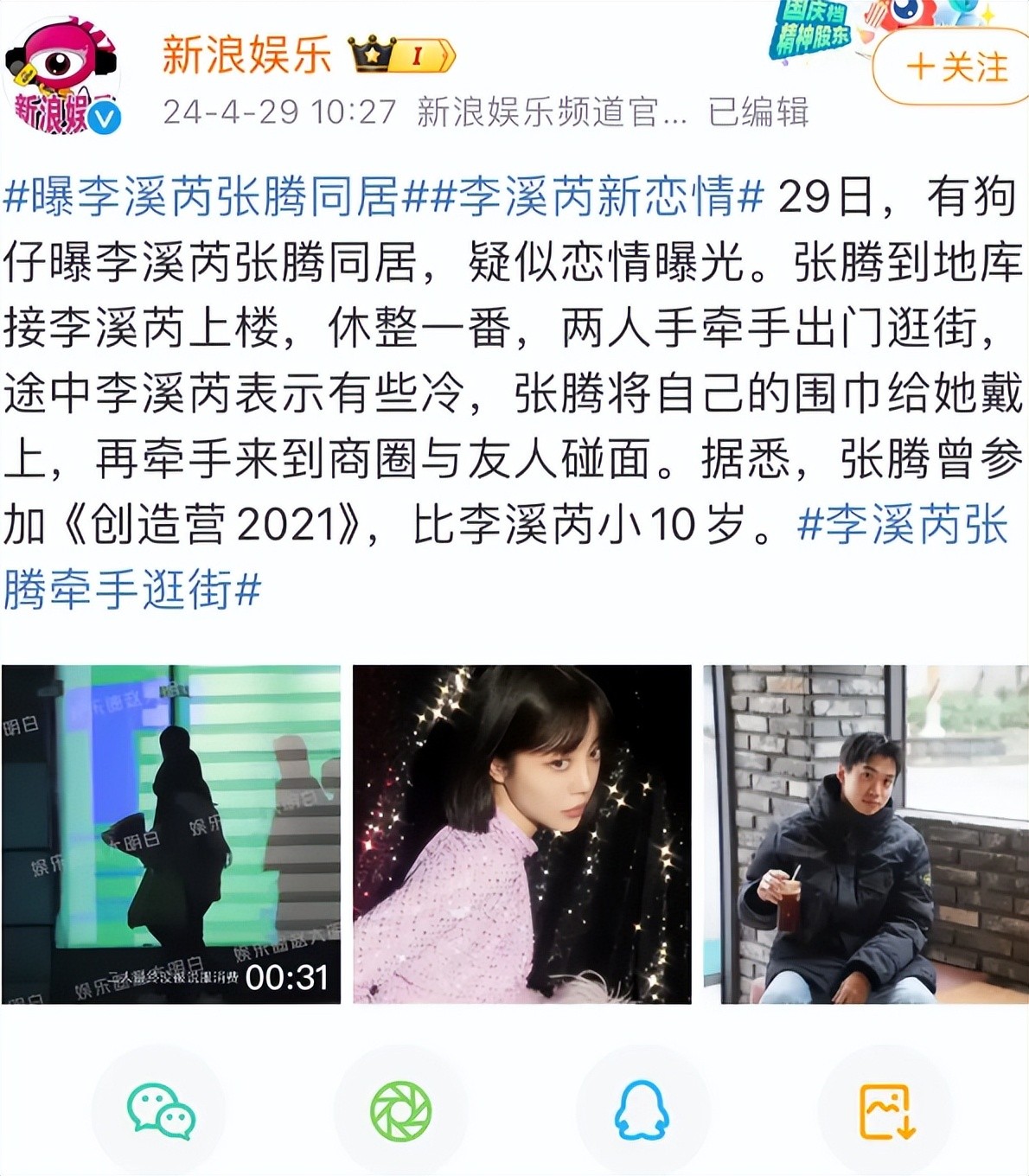Follow 新浪娱乐 with the 关注 button

pos(955,67)
